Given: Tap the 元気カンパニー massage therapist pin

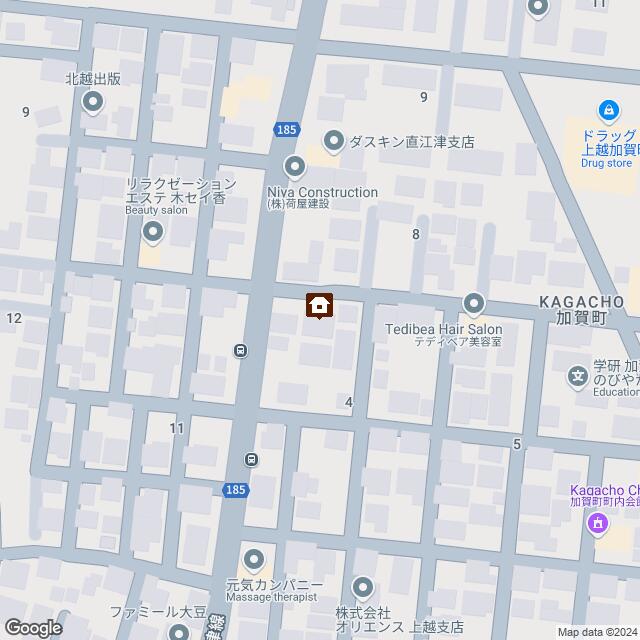Looking at the screenshot, I should pos(254,559).
